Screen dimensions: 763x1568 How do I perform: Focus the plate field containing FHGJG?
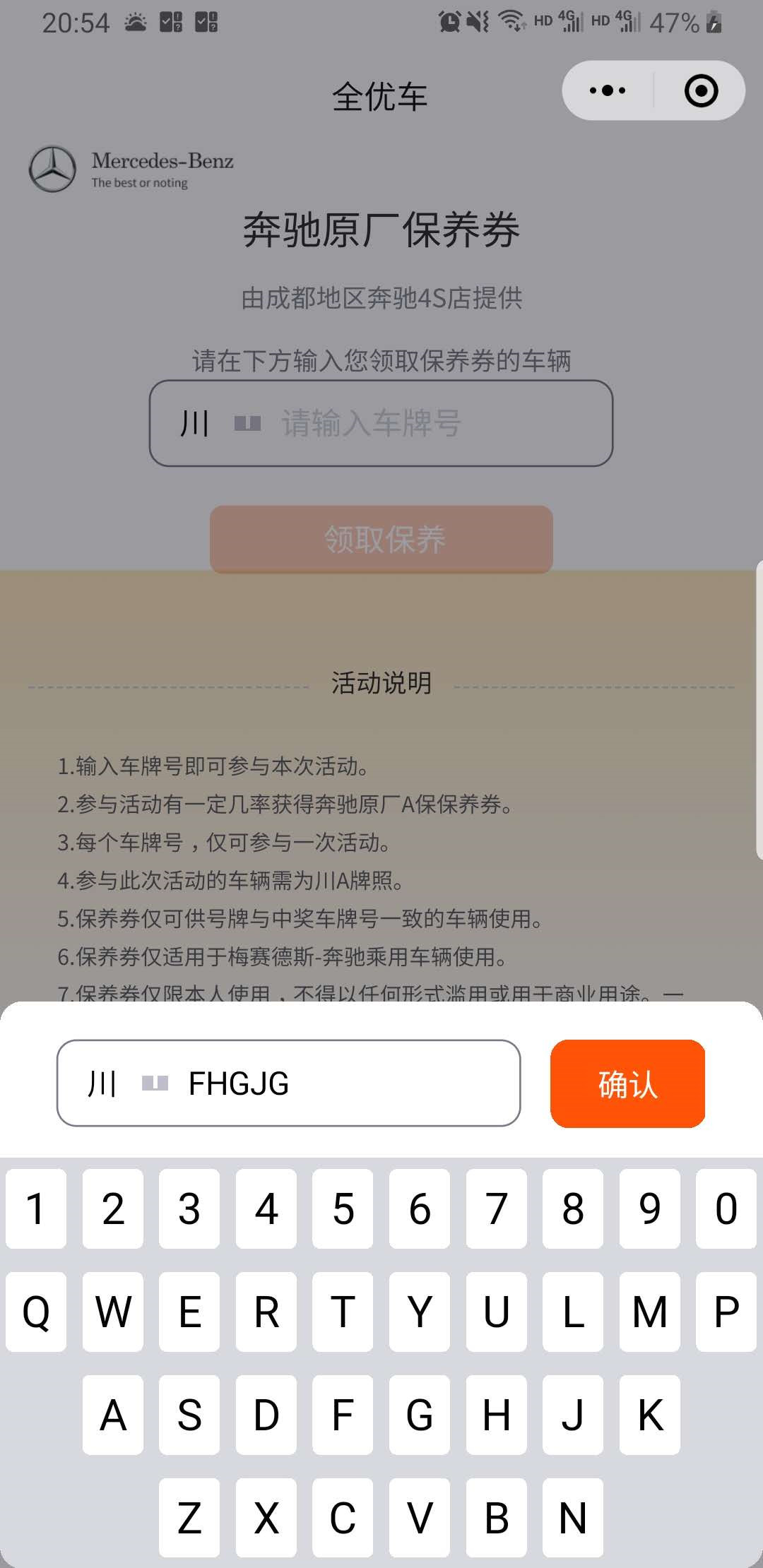(288, 1083)
